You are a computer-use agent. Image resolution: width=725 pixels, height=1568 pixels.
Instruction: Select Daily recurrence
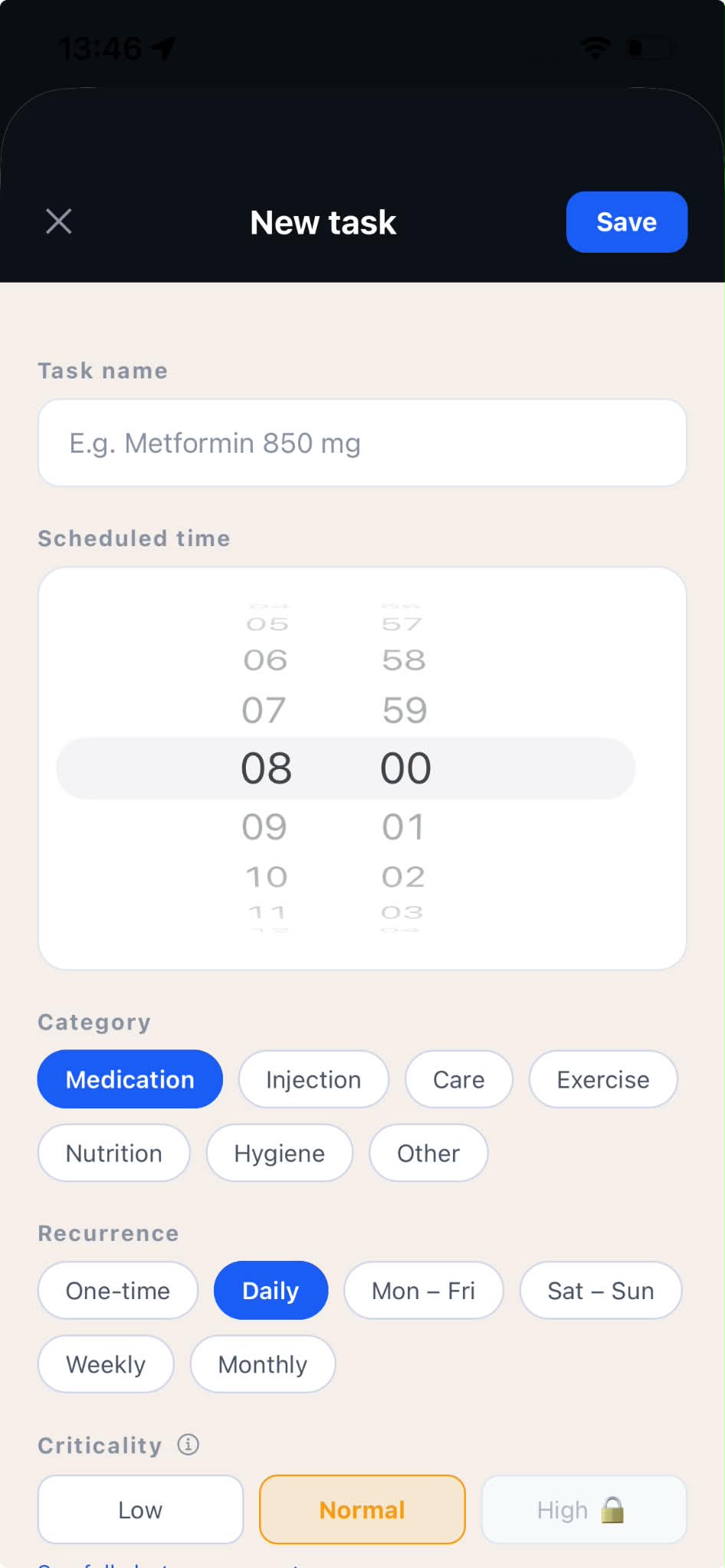271,1291
